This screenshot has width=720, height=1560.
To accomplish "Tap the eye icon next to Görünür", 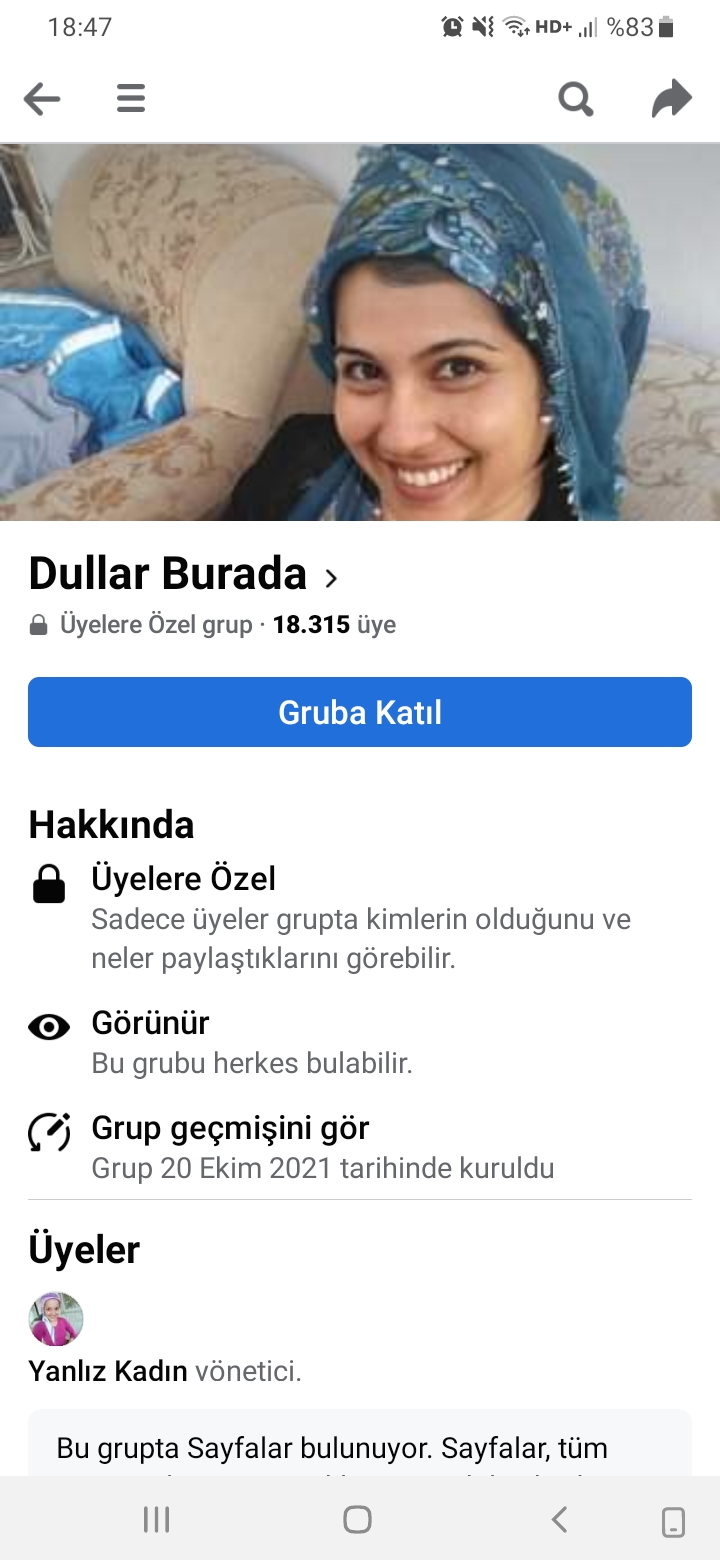I will pos(48,1026).
